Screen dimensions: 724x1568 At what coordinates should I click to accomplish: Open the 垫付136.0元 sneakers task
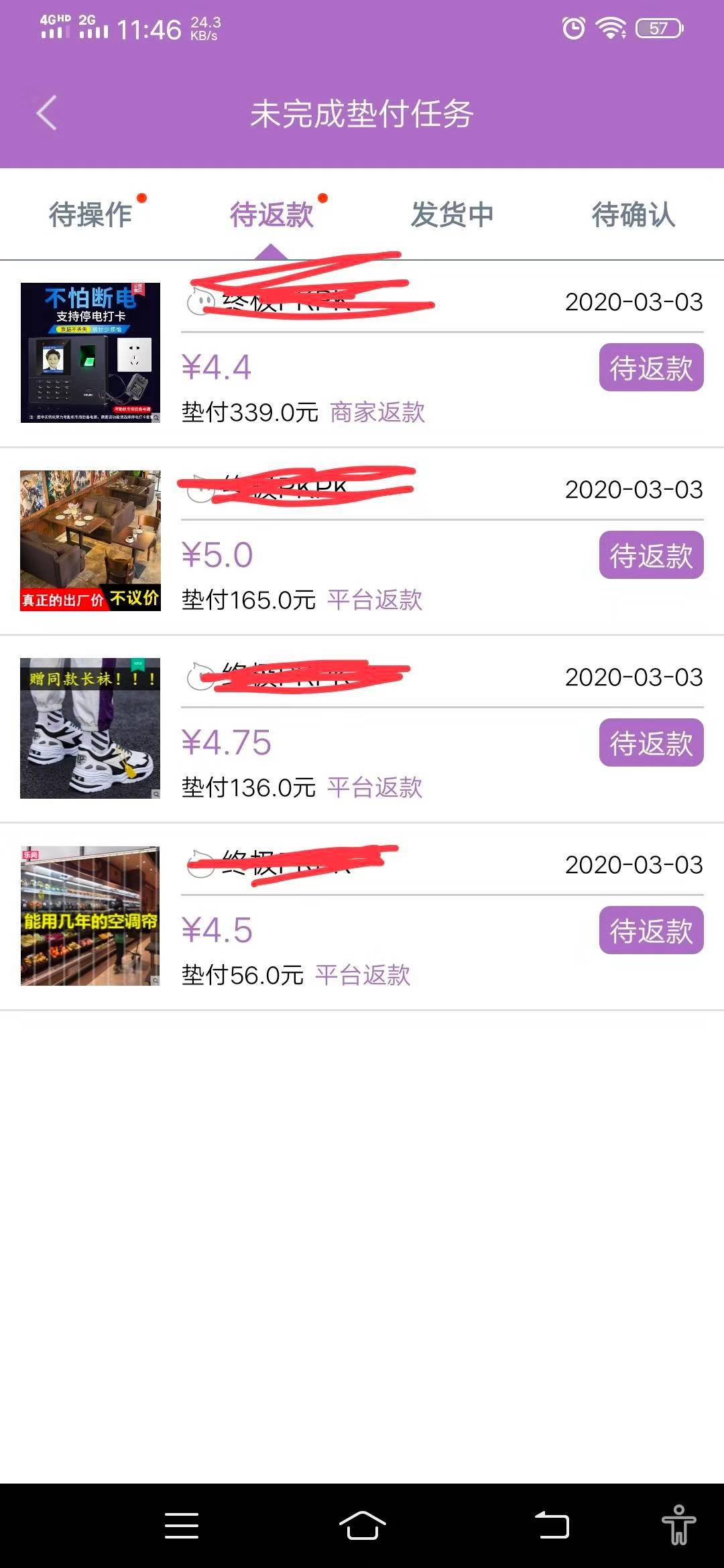tap(90, 728)
